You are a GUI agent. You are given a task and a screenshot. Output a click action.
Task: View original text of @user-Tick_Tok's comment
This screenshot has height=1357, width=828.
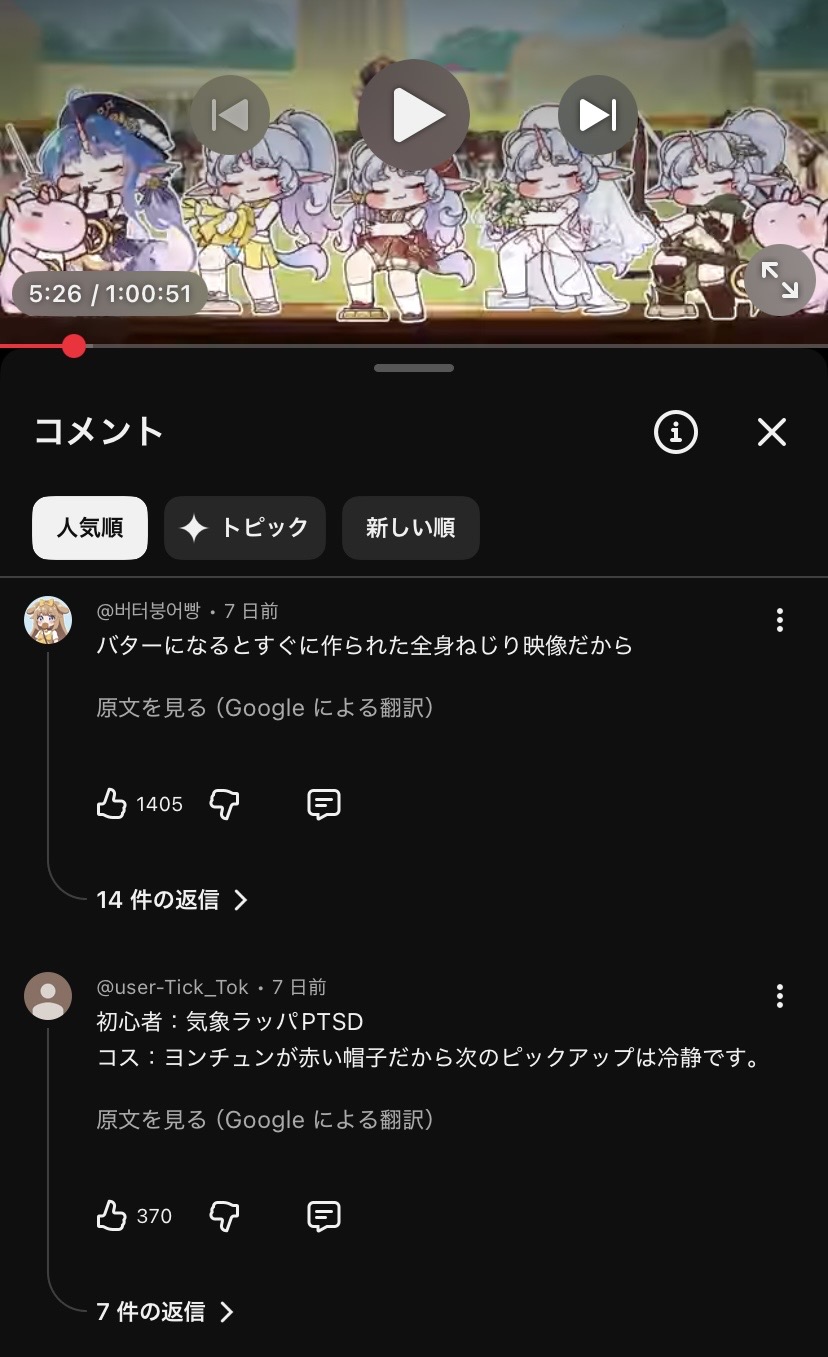(265, 1120)
